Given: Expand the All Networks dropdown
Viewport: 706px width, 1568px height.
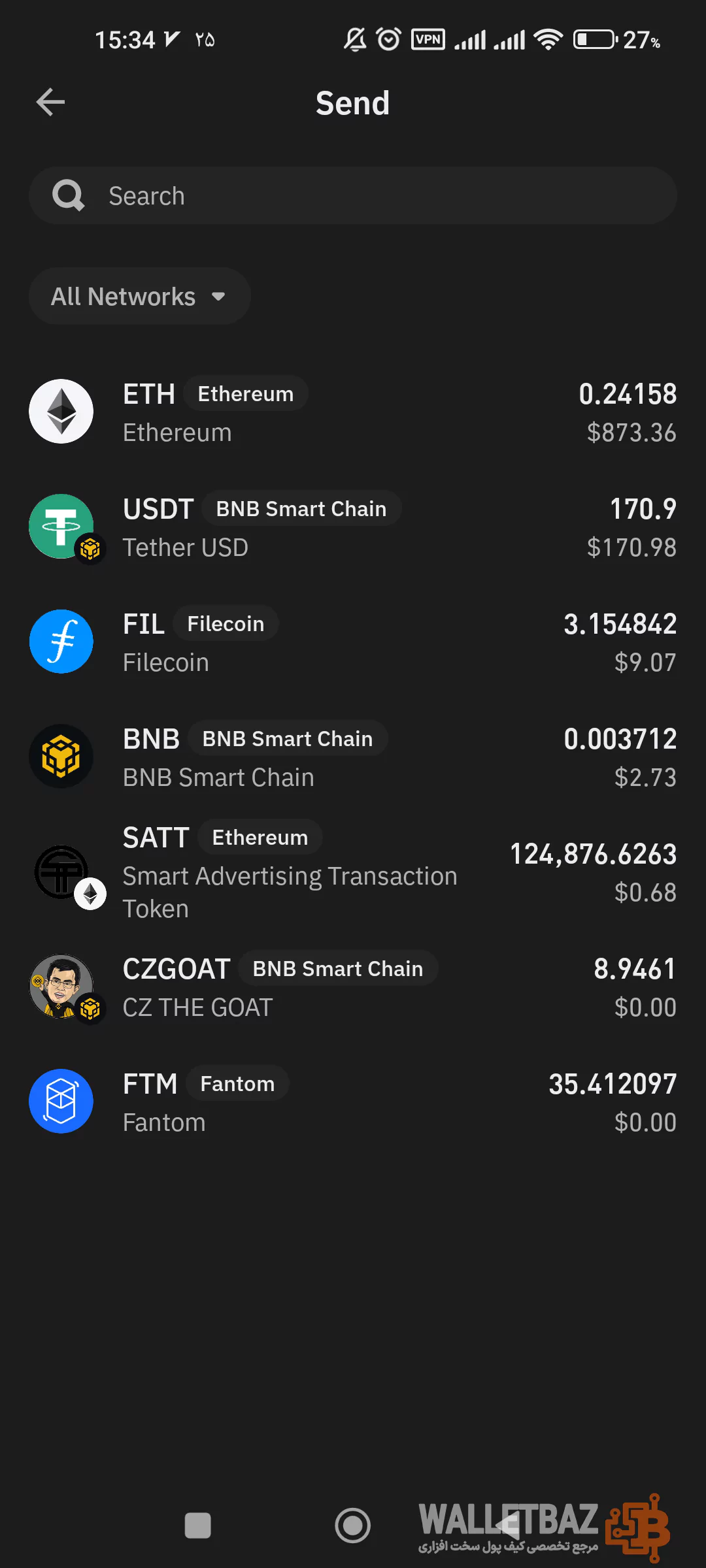Looking at the screenshot, I should point(139,297).
